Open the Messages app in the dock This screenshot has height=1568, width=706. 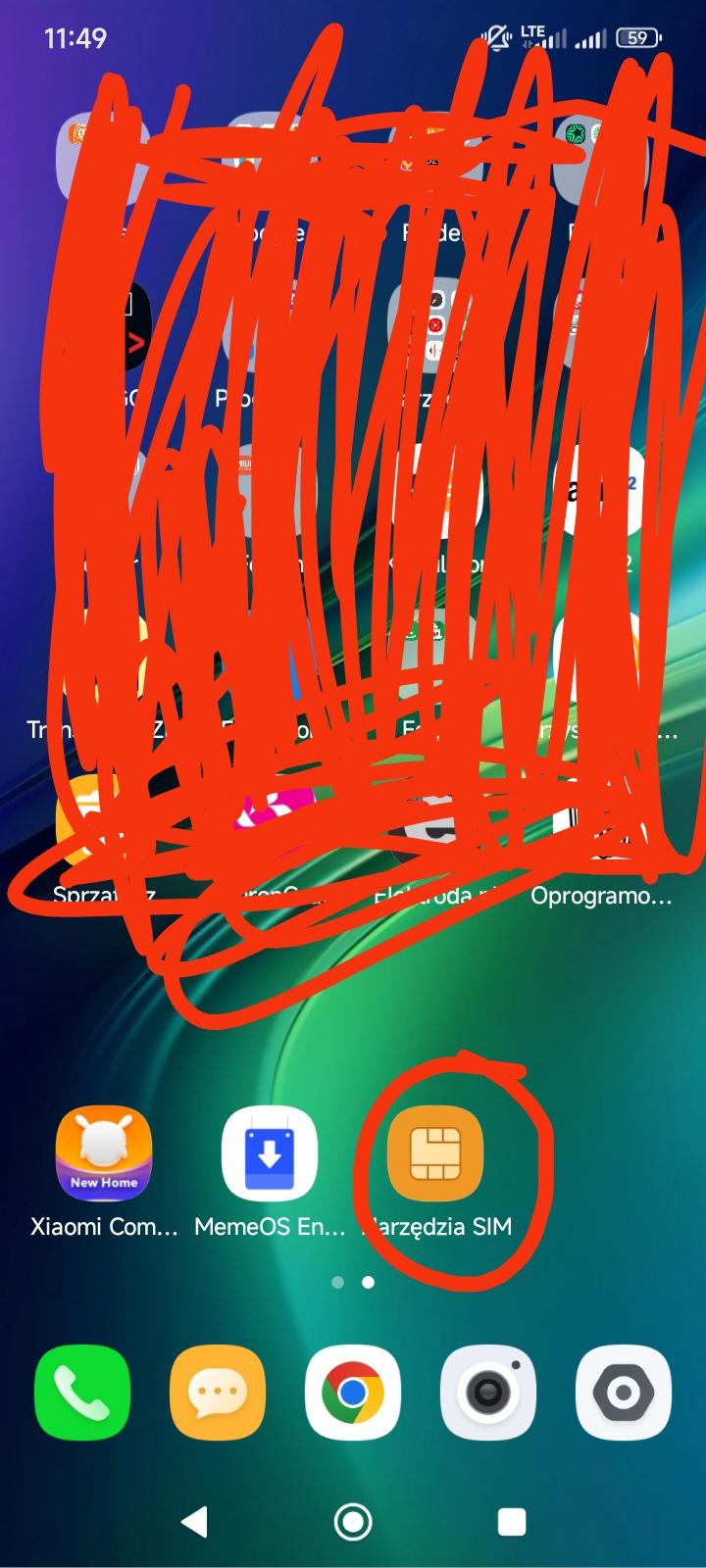[218, 1393]
